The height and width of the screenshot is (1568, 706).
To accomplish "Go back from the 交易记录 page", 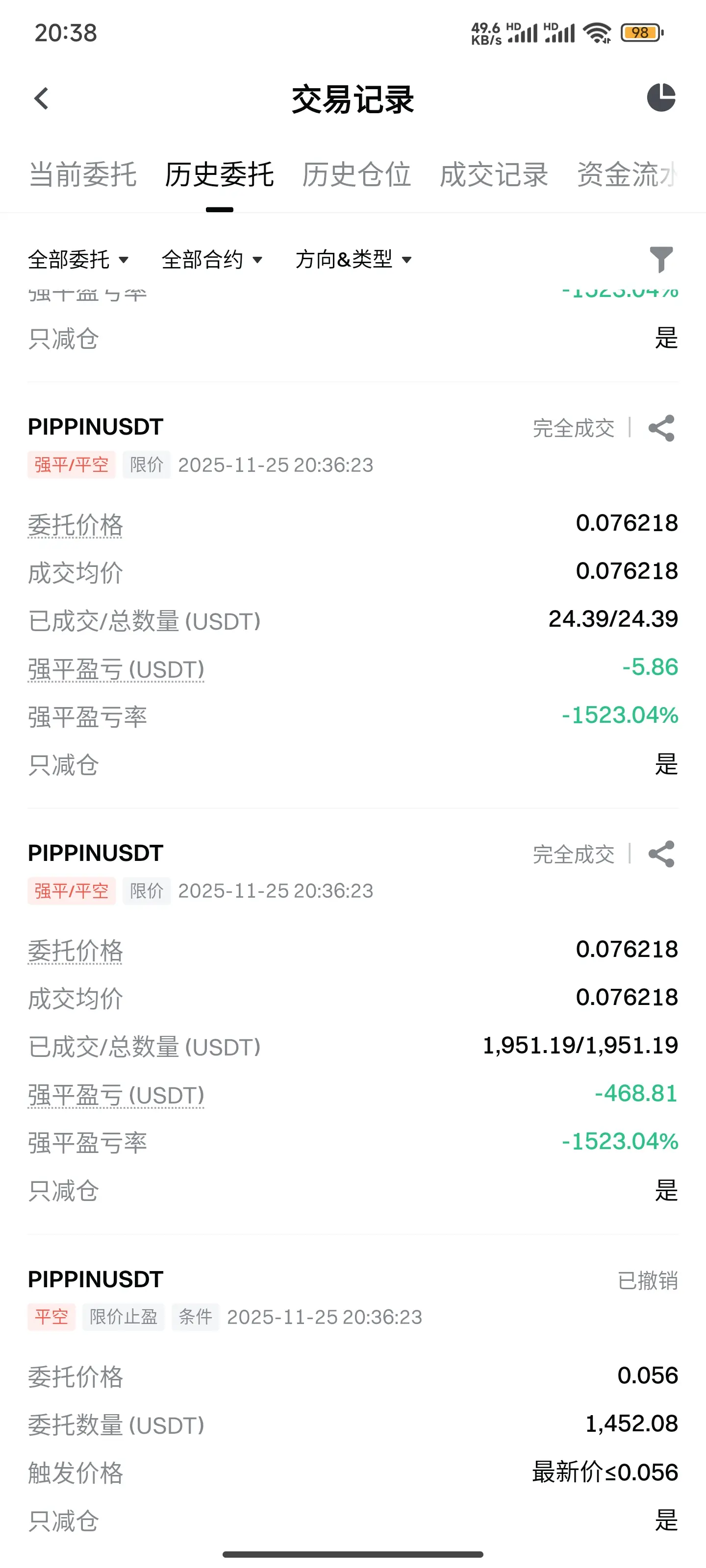I will pyautogui.click(x=41, y=98).
